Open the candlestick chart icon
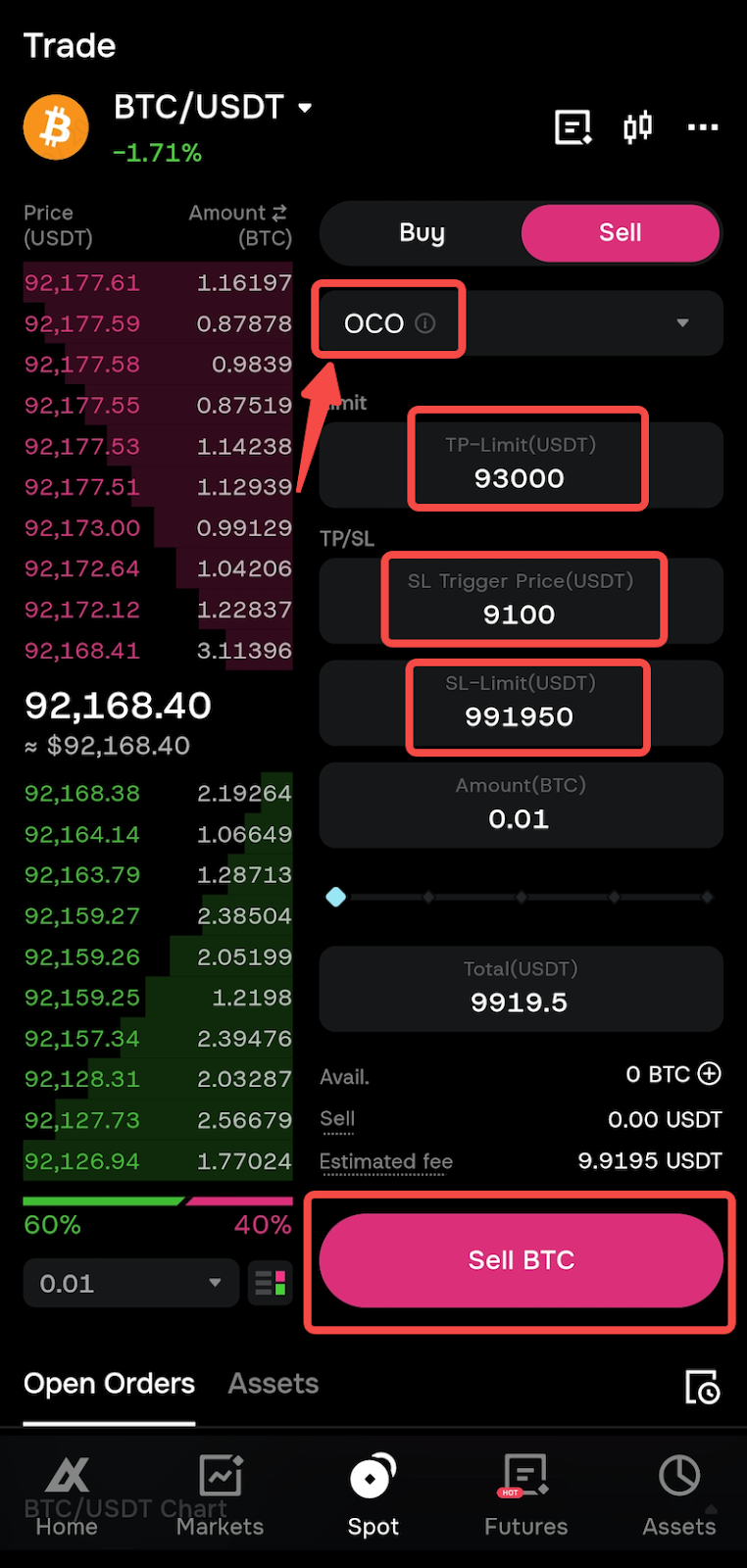The image size is (747, 1568). pos(638,127)
